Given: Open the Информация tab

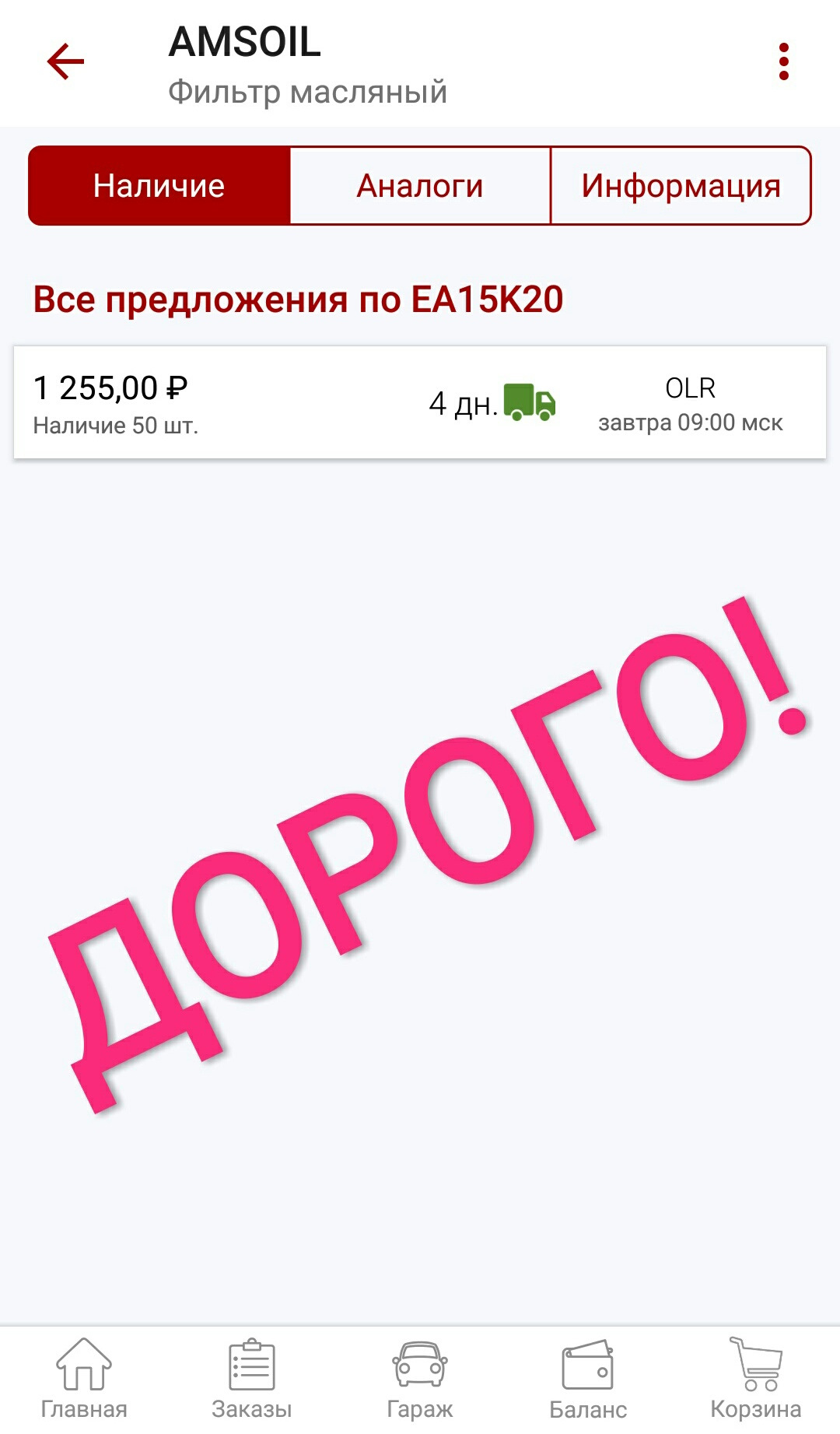Looking at the screenshot, I should (681, 186).
